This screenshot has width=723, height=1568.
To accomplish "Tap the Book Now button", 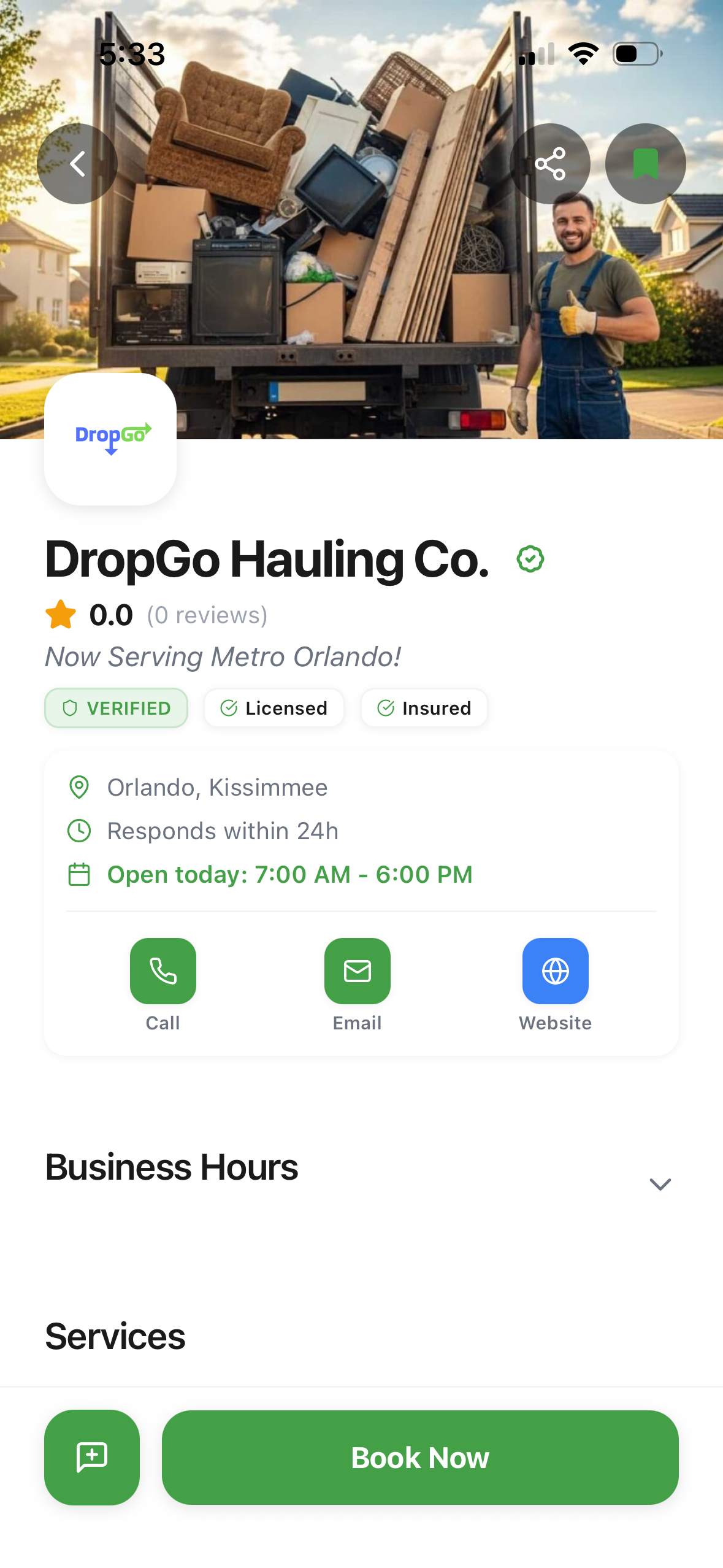I will [x=420, y=1457].
